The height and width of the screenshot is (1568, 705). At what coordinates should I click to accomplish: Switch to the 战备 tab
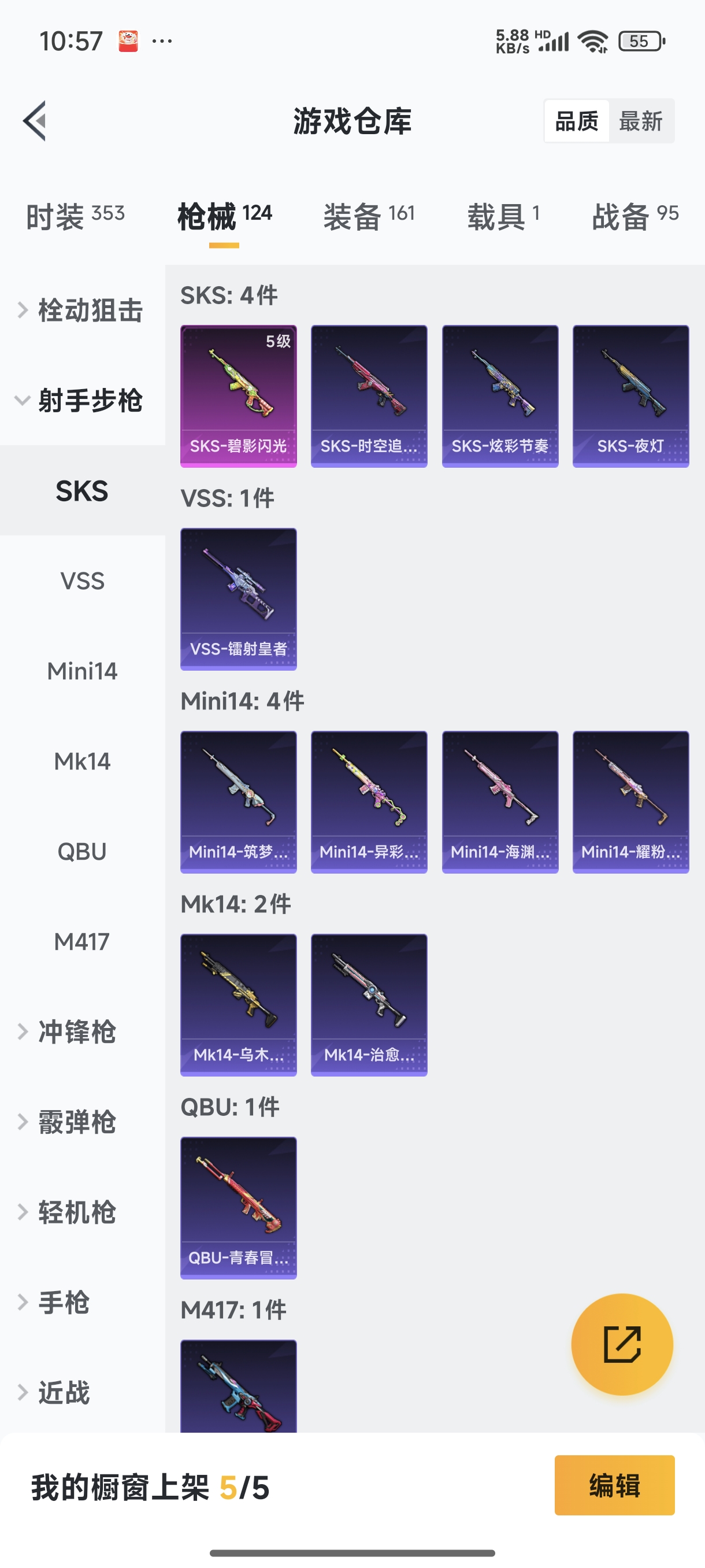point(634,216)
